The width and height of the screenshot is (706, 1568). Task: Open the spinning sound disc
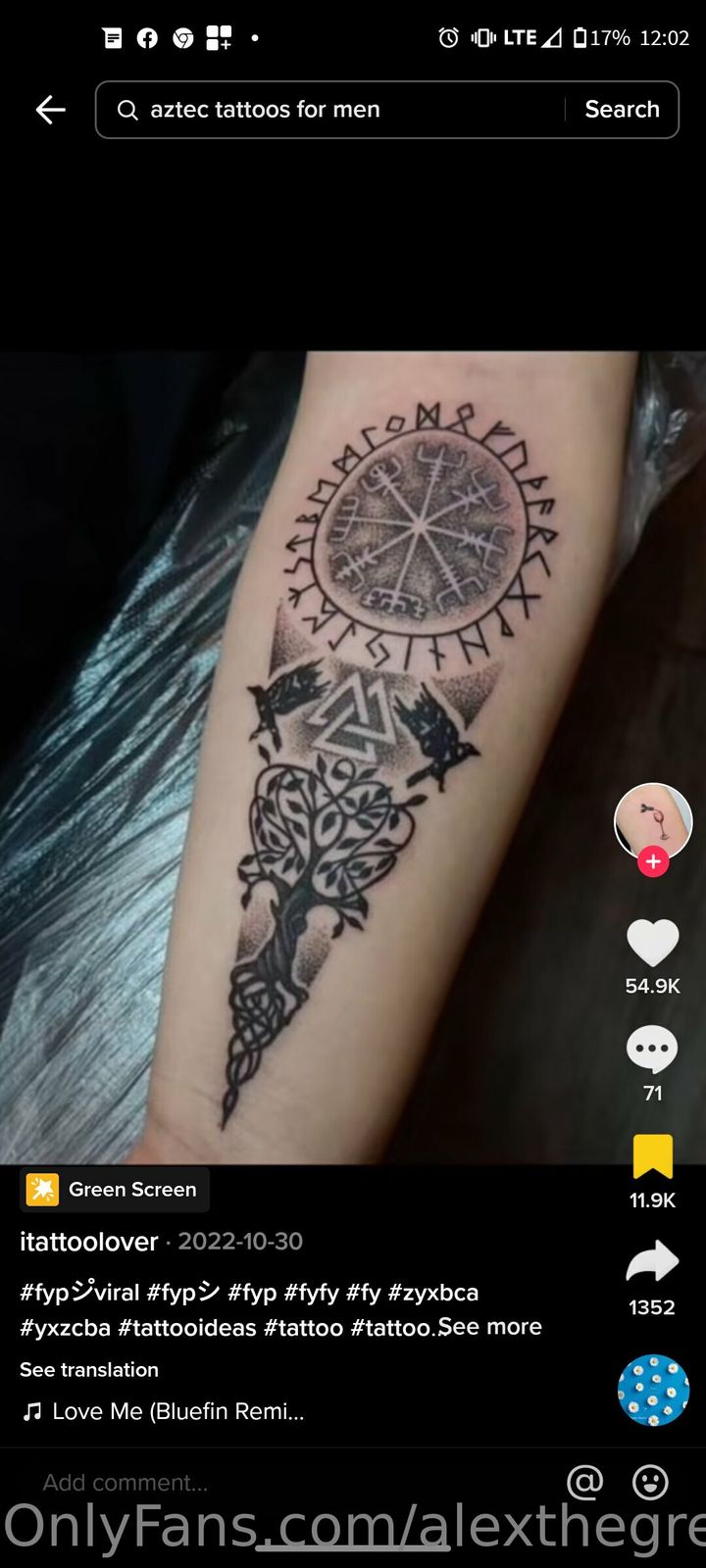pyautogui.click(x=653, y=1390)
